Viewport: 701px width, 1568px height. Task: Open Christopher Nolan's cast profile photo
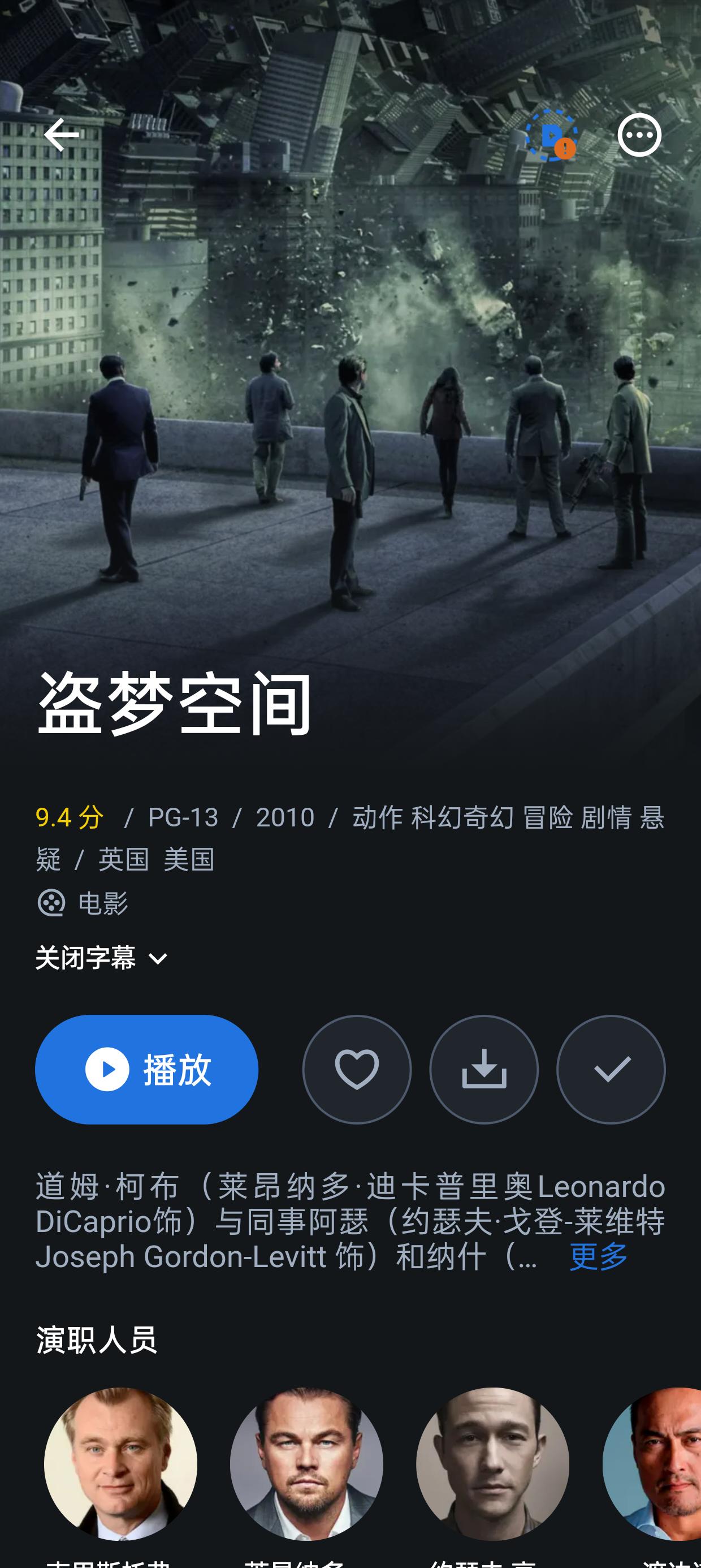point(120,1463)
